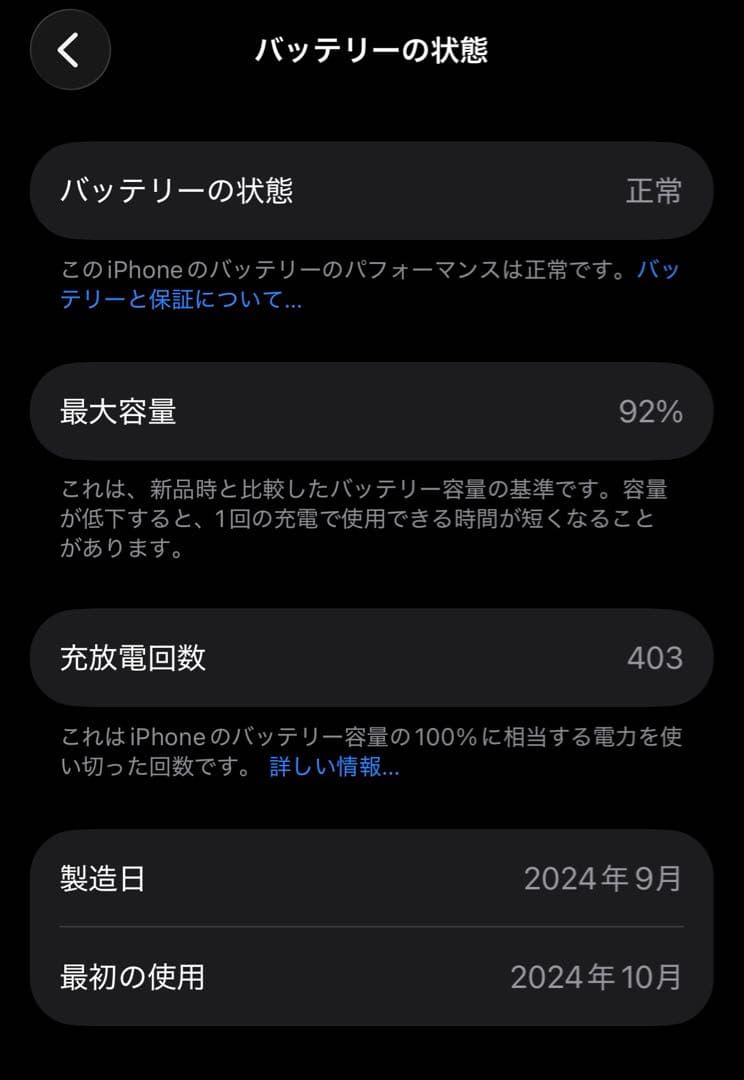This screenshot has height=1080, width=744.
Task: Tap the 製造日 row
Action: [372, 879]
